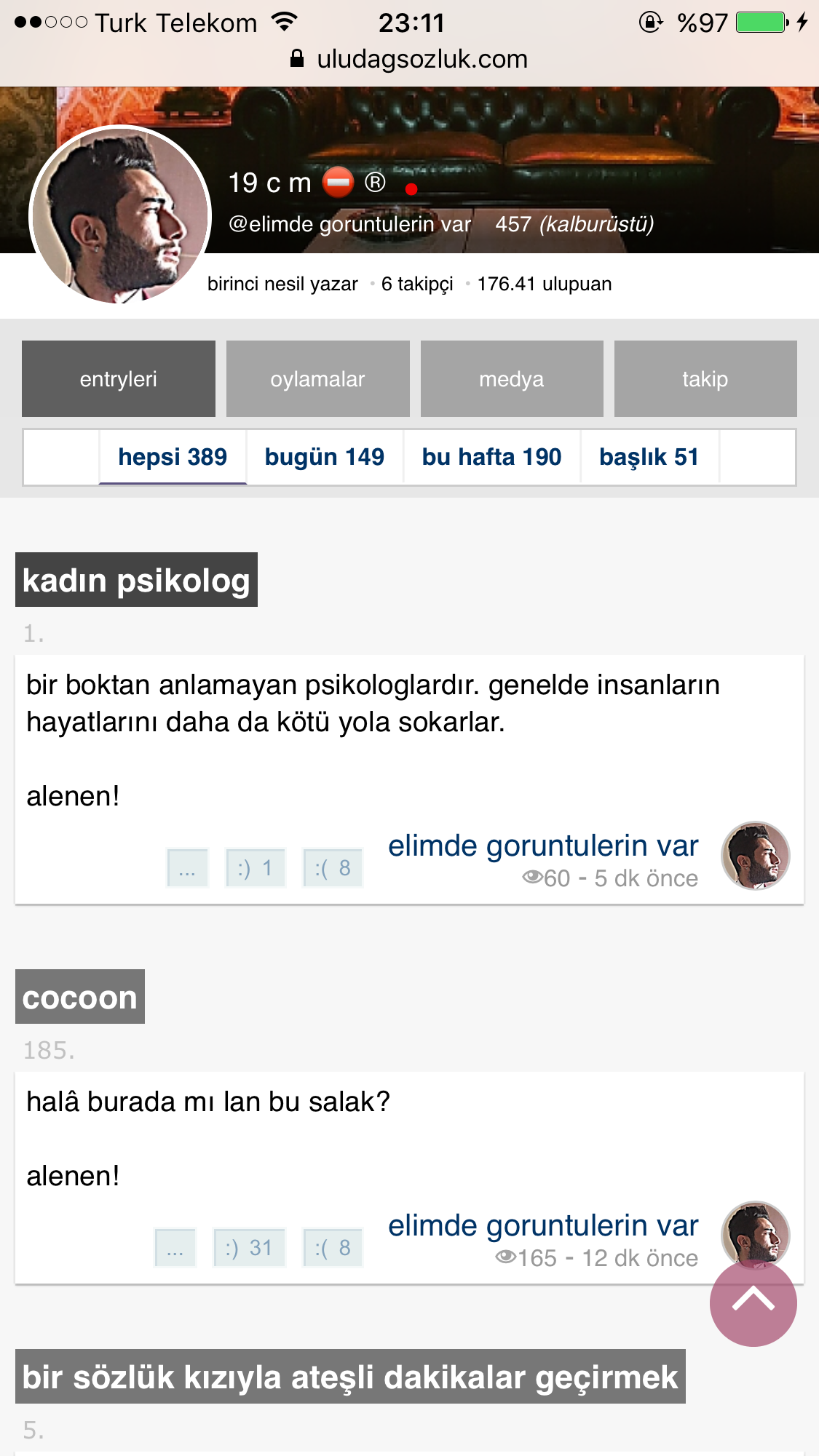Open the bir sözlük kızıyla ateşli dakikalar topic

[x=350, y=1377]
